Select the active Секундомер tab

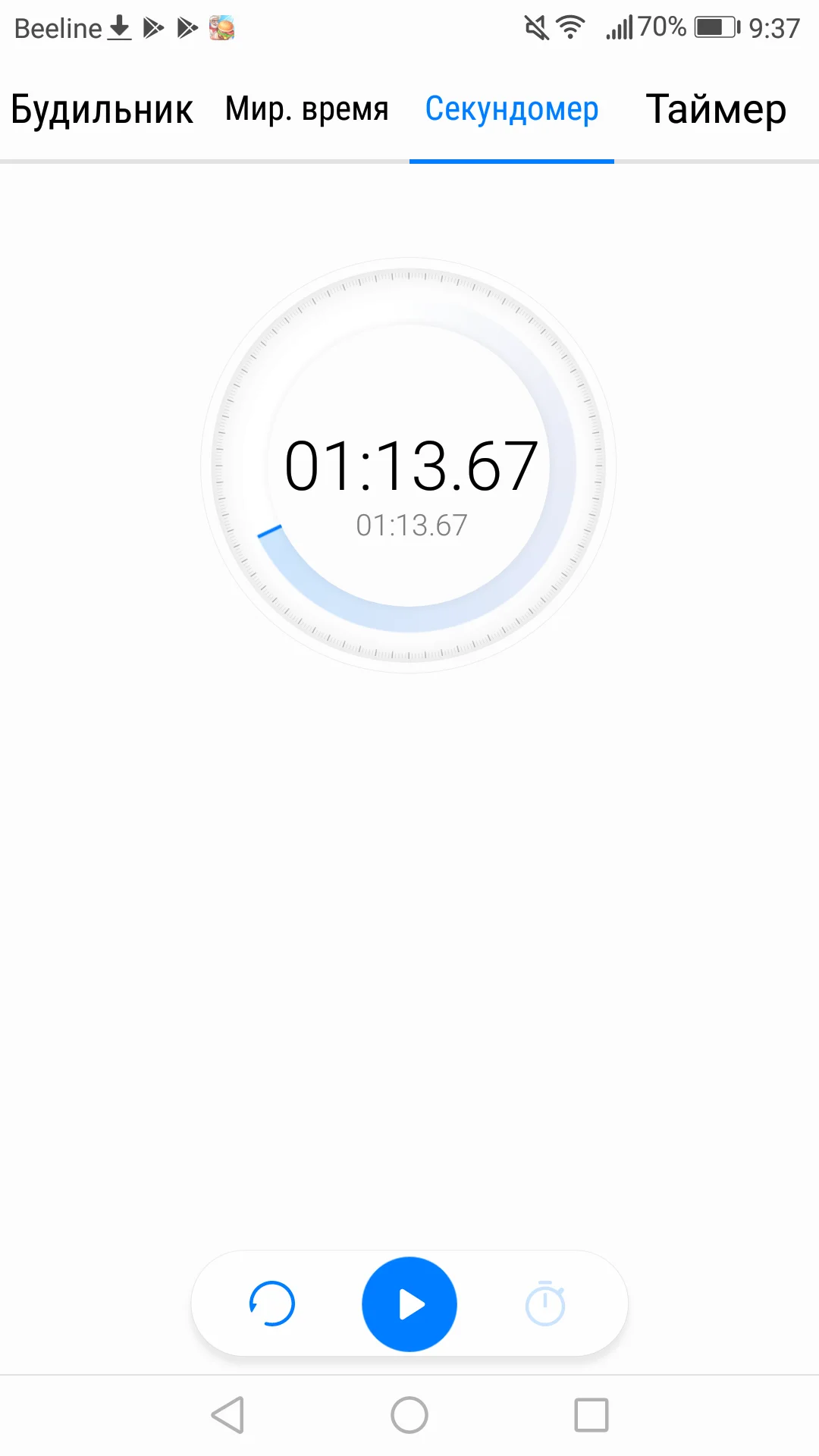[x=512, y=109]
